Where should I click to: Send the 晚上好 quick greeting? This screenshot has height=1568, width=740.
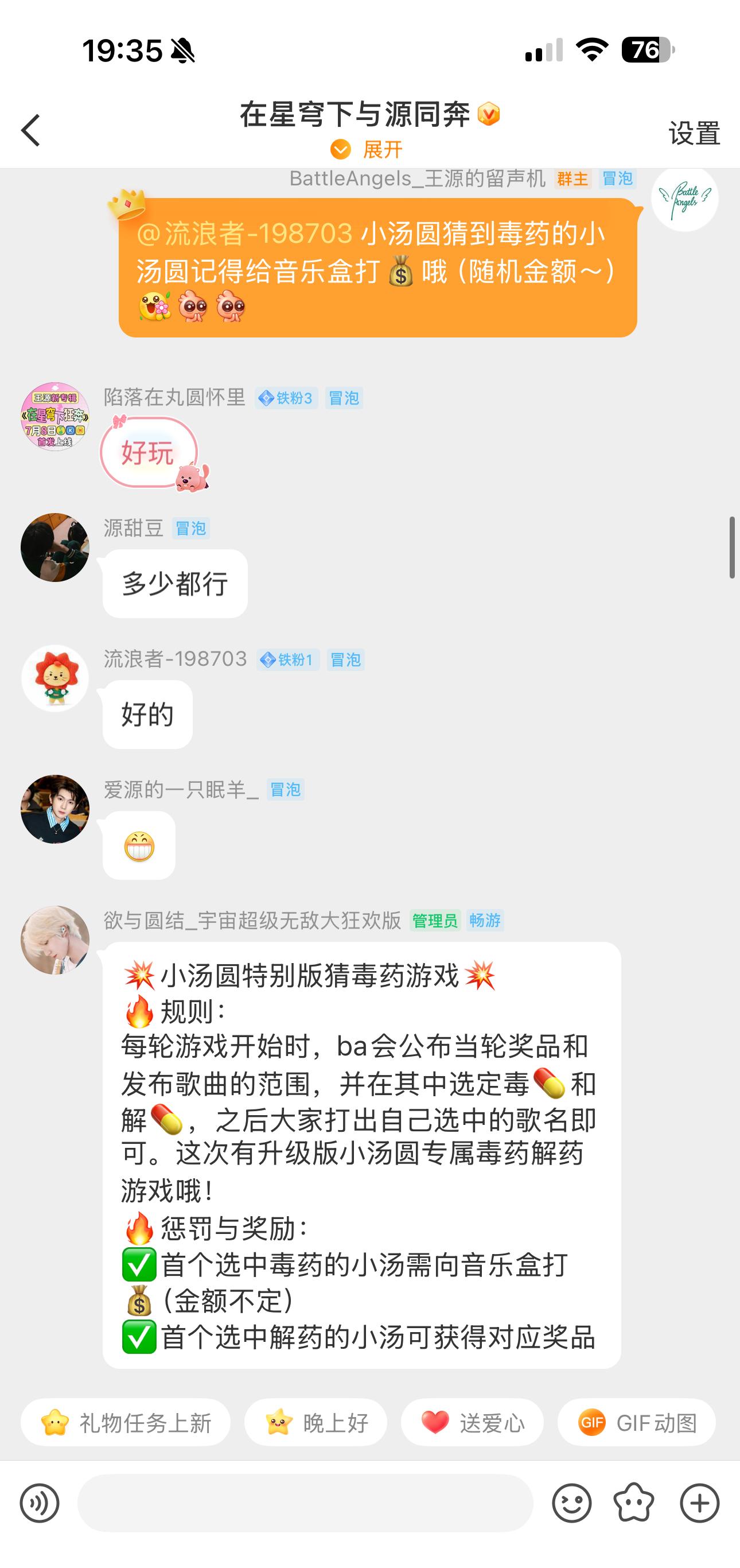[316, 1423]
